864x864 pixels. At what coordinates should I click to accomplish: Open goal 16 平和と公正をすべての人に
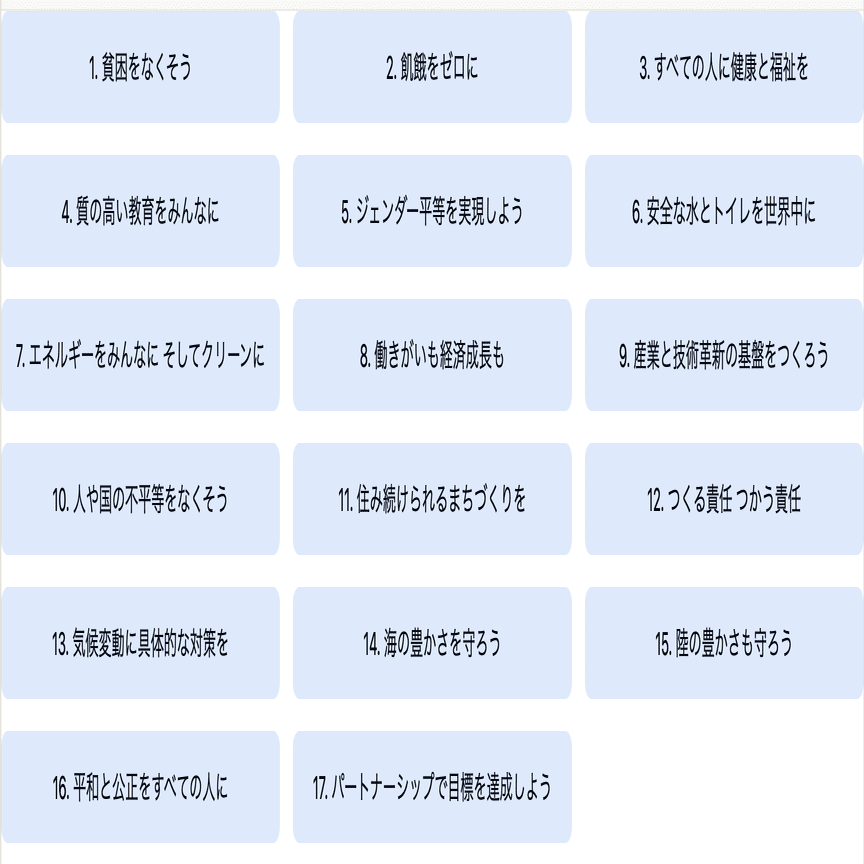pos(140,788)
